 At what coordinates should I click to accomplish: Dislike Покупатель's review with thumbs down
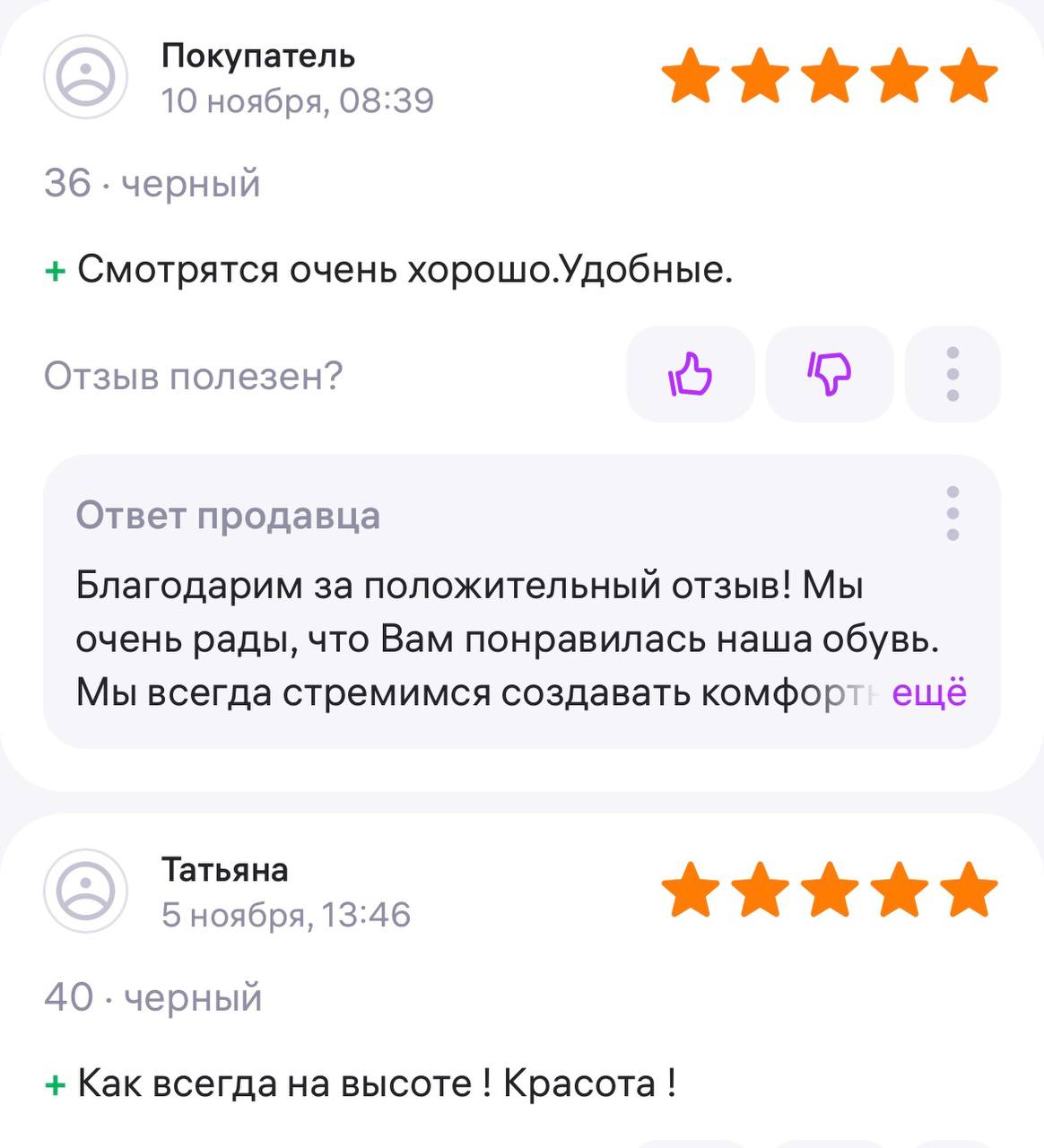[x=830, y=374]
